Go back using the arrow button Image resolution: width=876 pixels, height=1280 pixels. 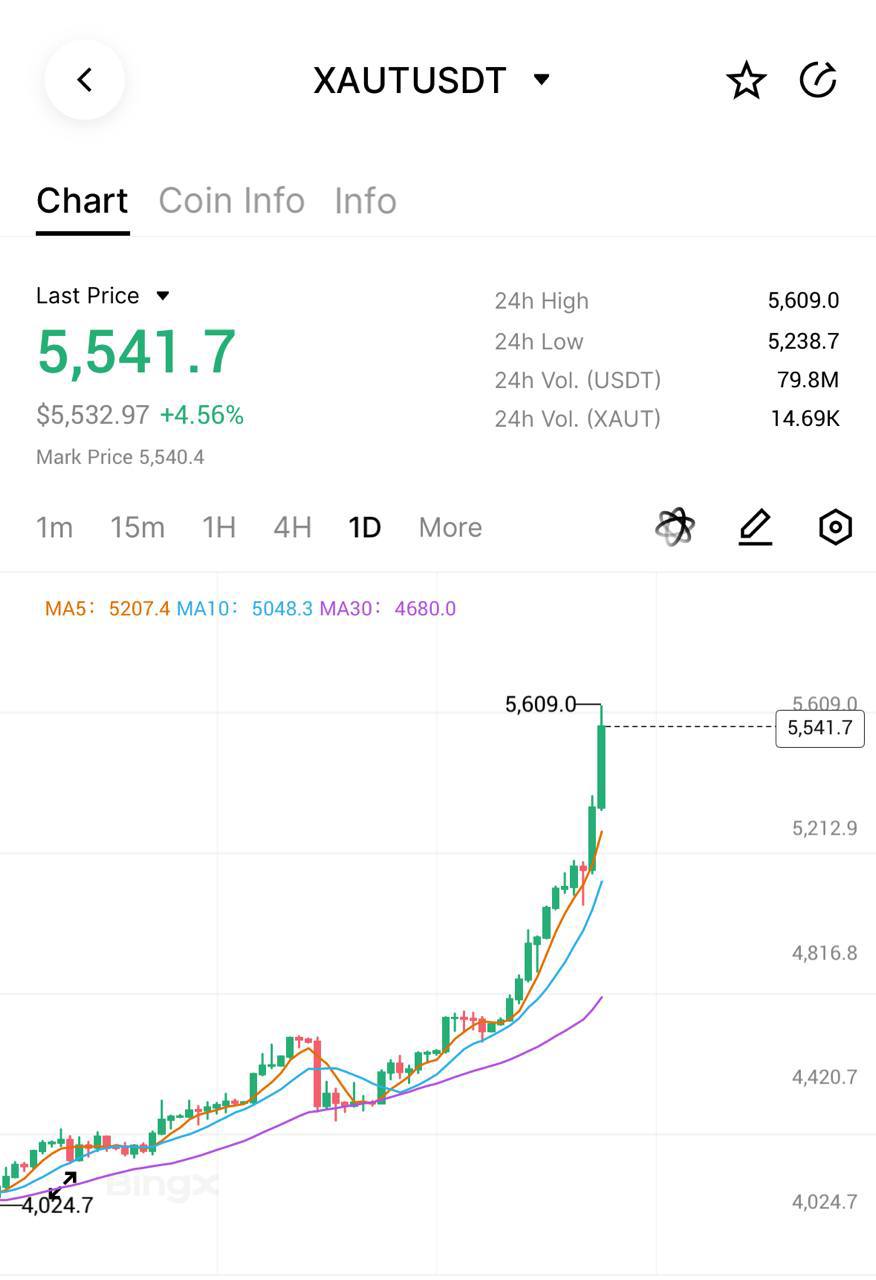[x=85, y=80]
